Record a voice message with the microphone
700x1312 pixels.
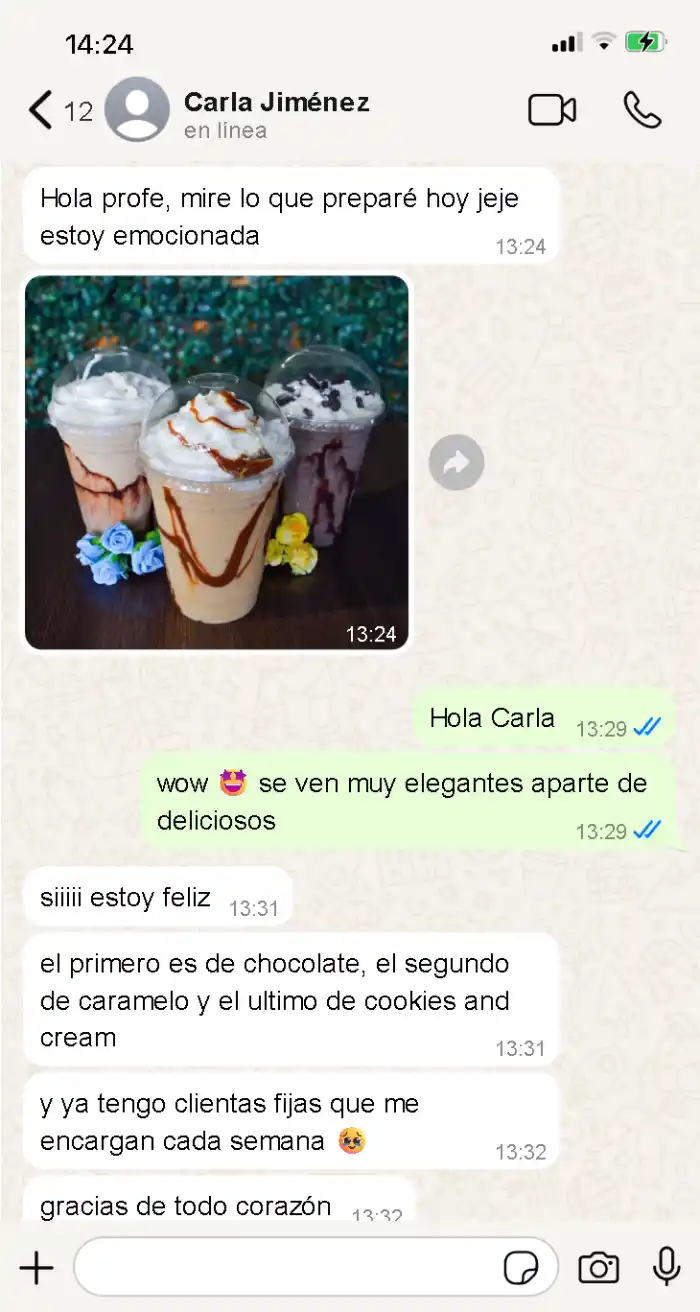coord(666,1266)
